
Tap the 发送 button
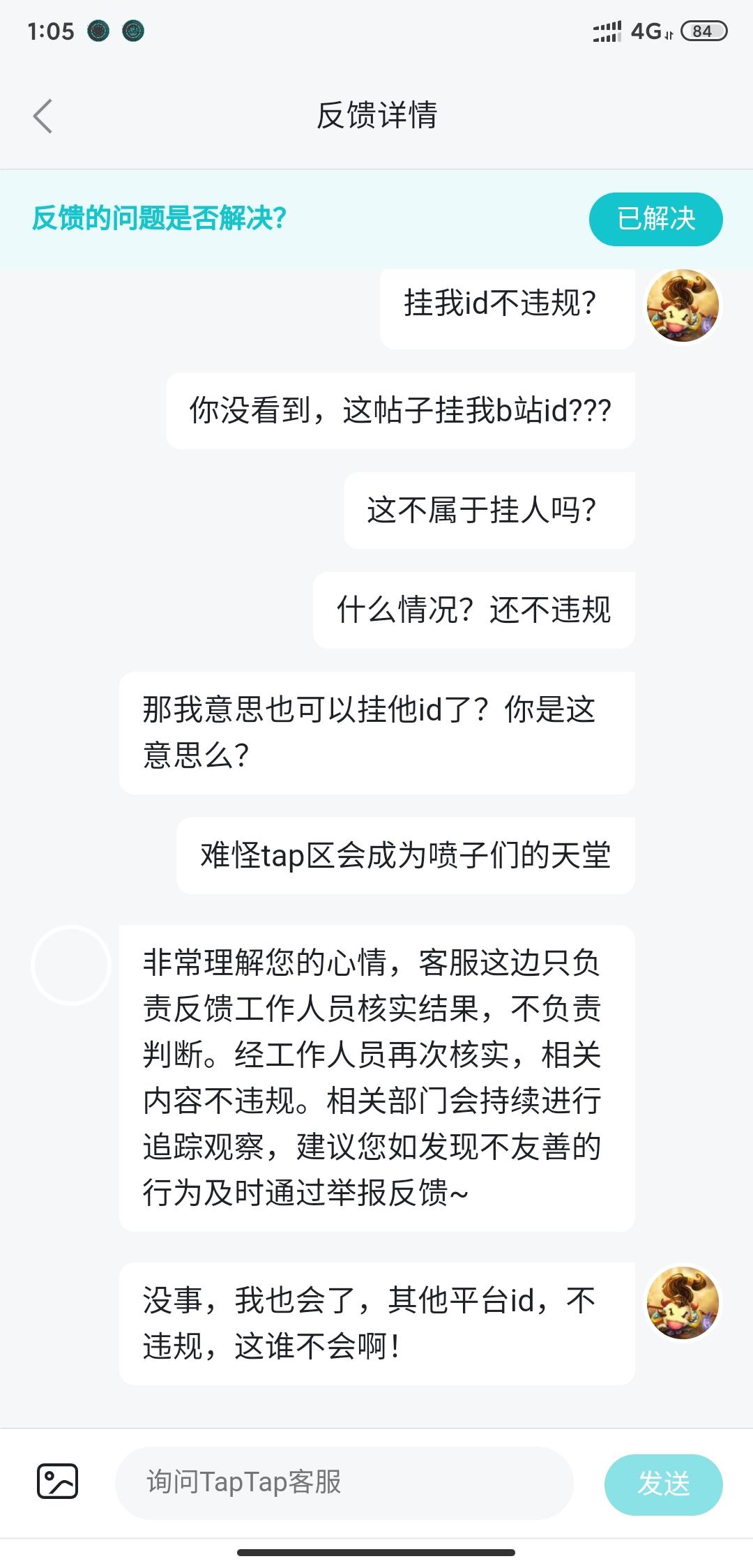click(663, 1484)
